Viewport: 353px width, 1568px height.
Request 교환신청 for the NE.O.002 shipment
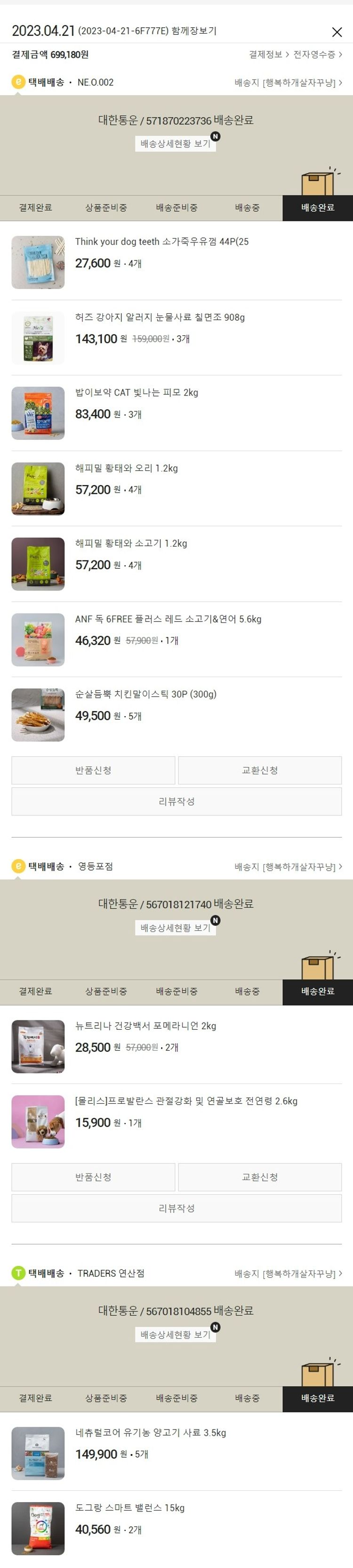point(260,770)
